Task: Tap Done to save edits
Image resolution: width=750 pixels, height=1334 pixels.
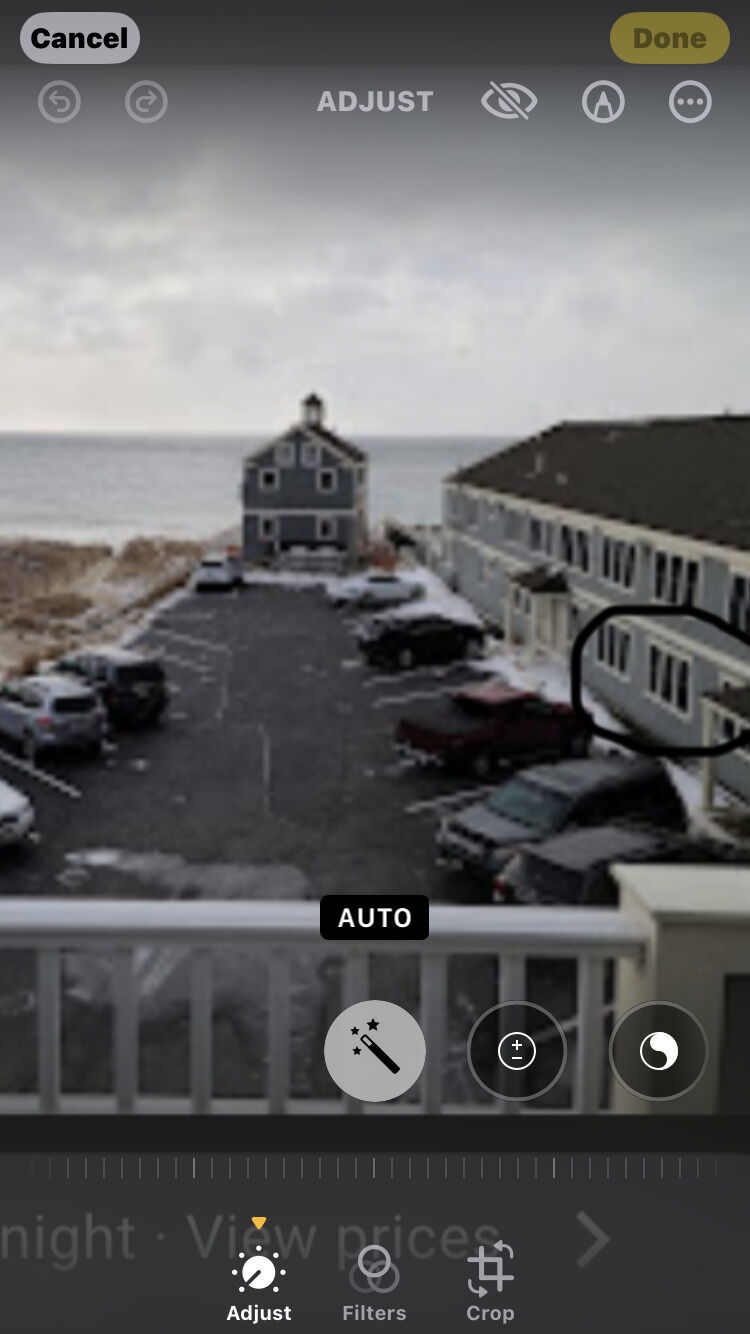Action: pyautogui.click(x=669, y=39)
